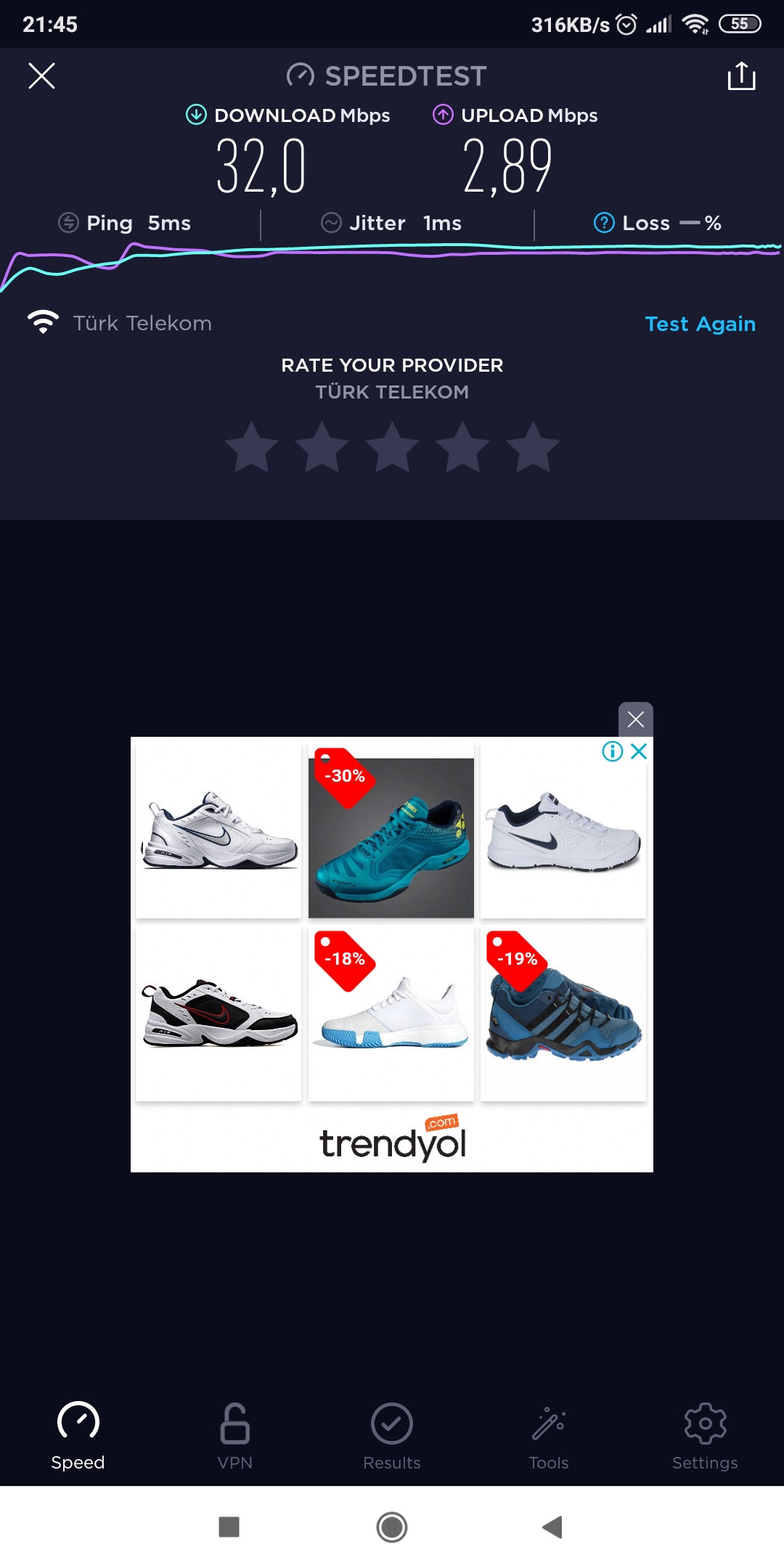Tap the system home button
The height and width of the screenshot is (1568, 784).
(x=392, y=1527)
